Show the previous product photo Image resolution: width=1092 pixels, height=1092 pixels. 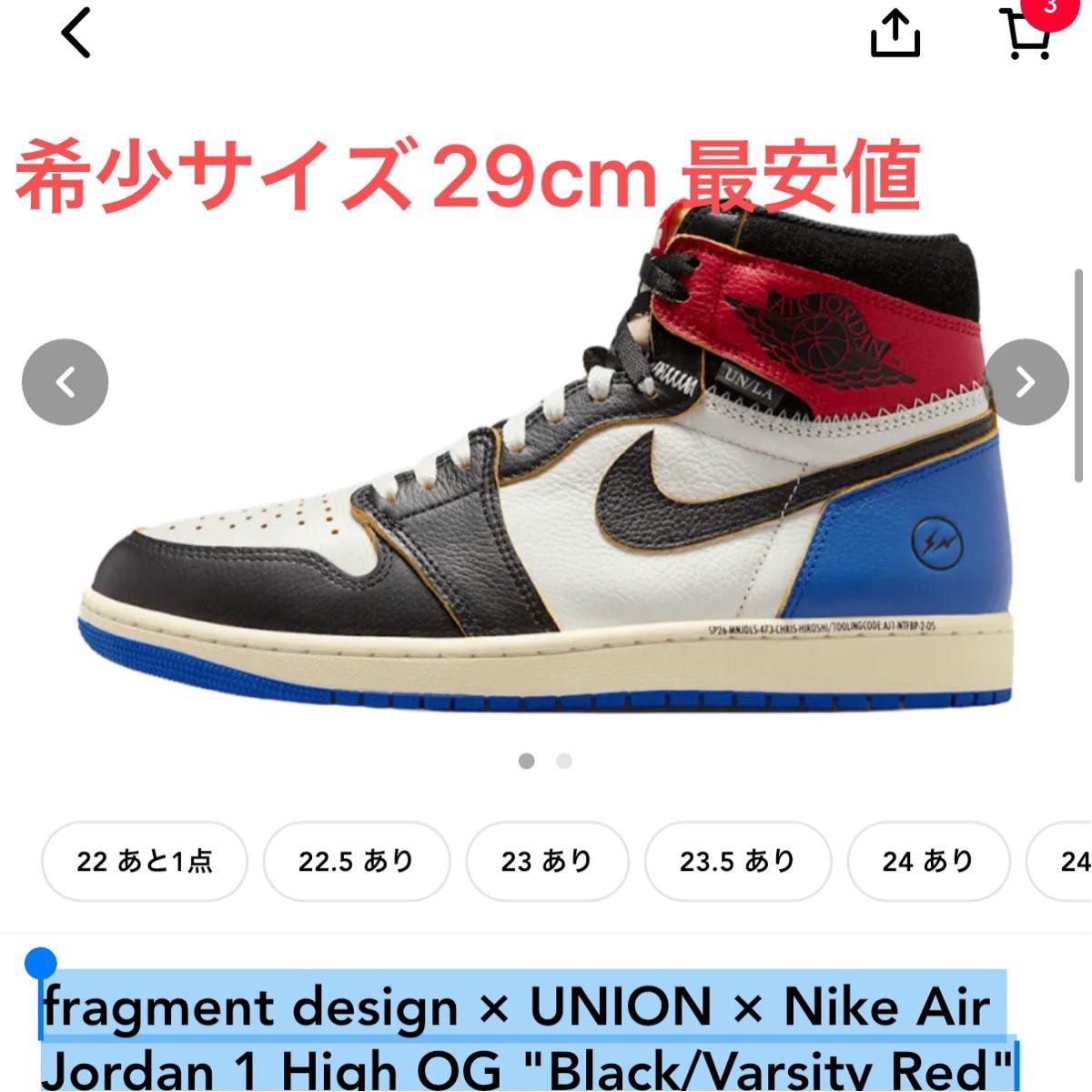(x=66, y=382)
